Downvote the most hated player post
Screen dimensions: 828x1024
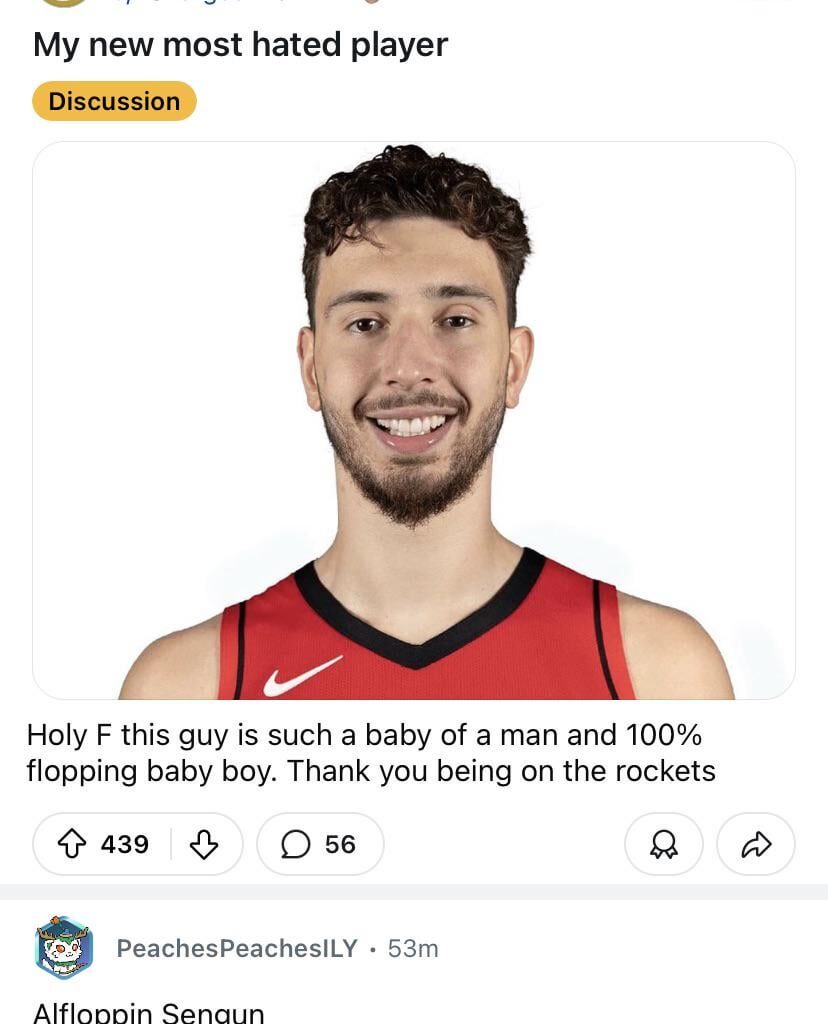point(204,845)
